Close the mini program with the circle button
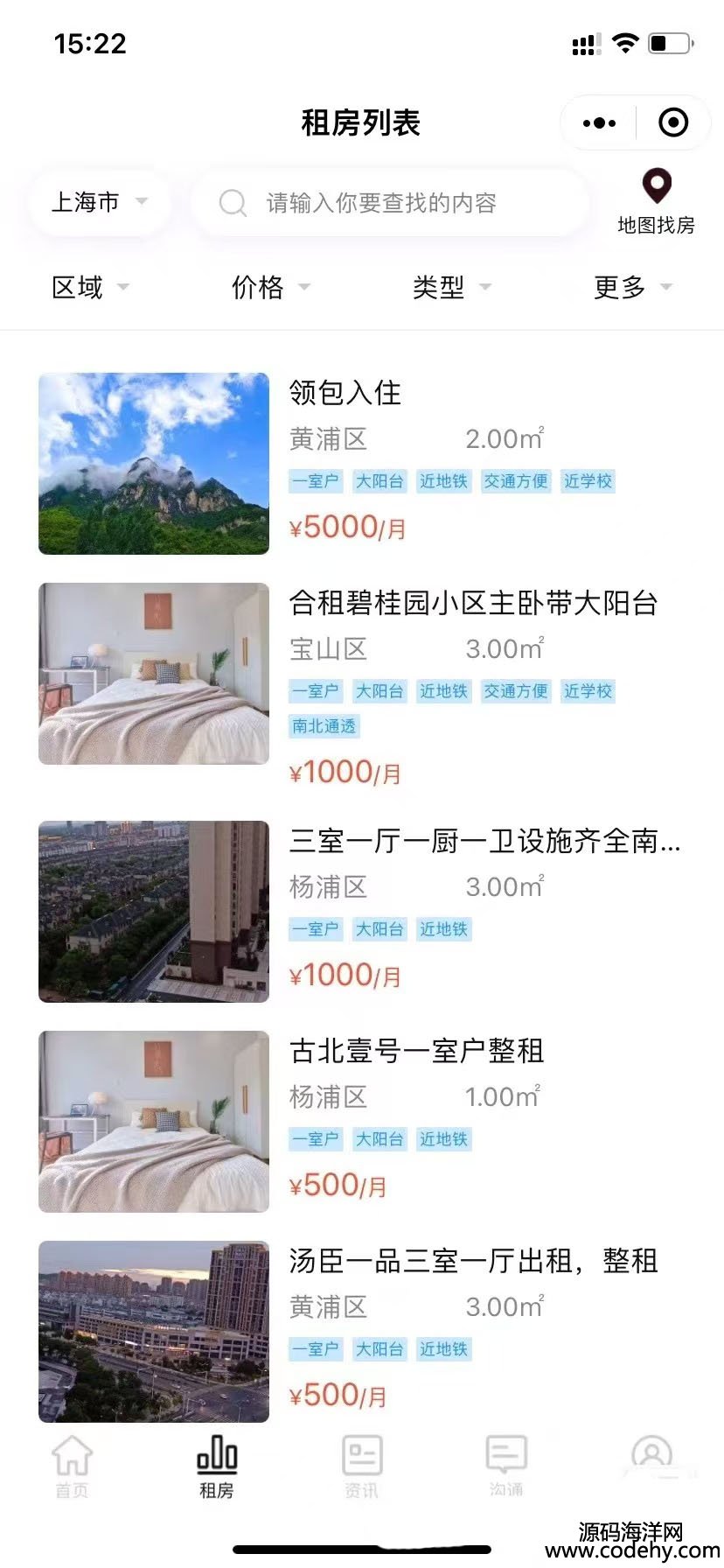 (x=672, y=123)
